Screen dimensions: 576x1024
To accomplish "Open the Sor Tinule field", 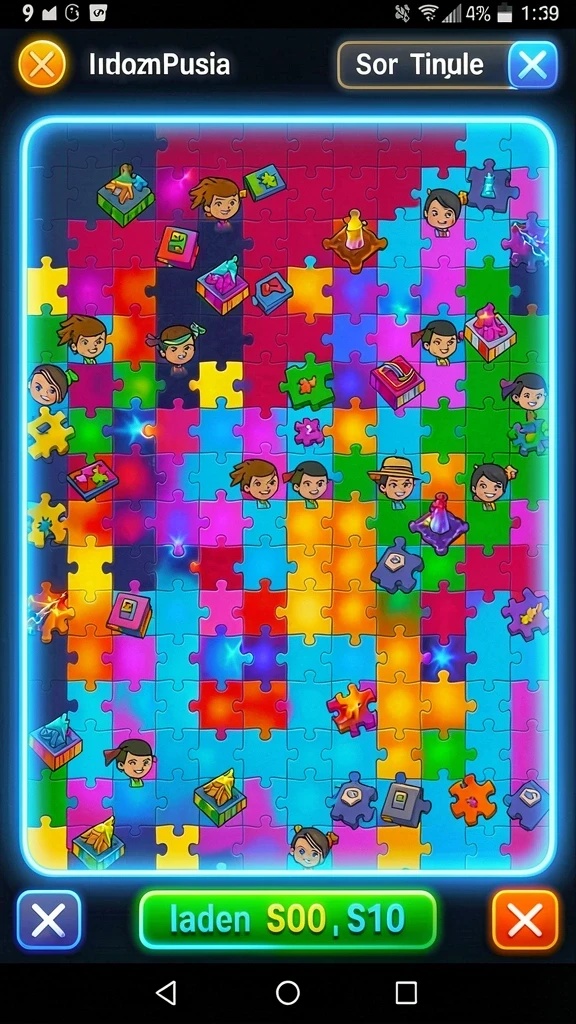I will pos(423,65).
